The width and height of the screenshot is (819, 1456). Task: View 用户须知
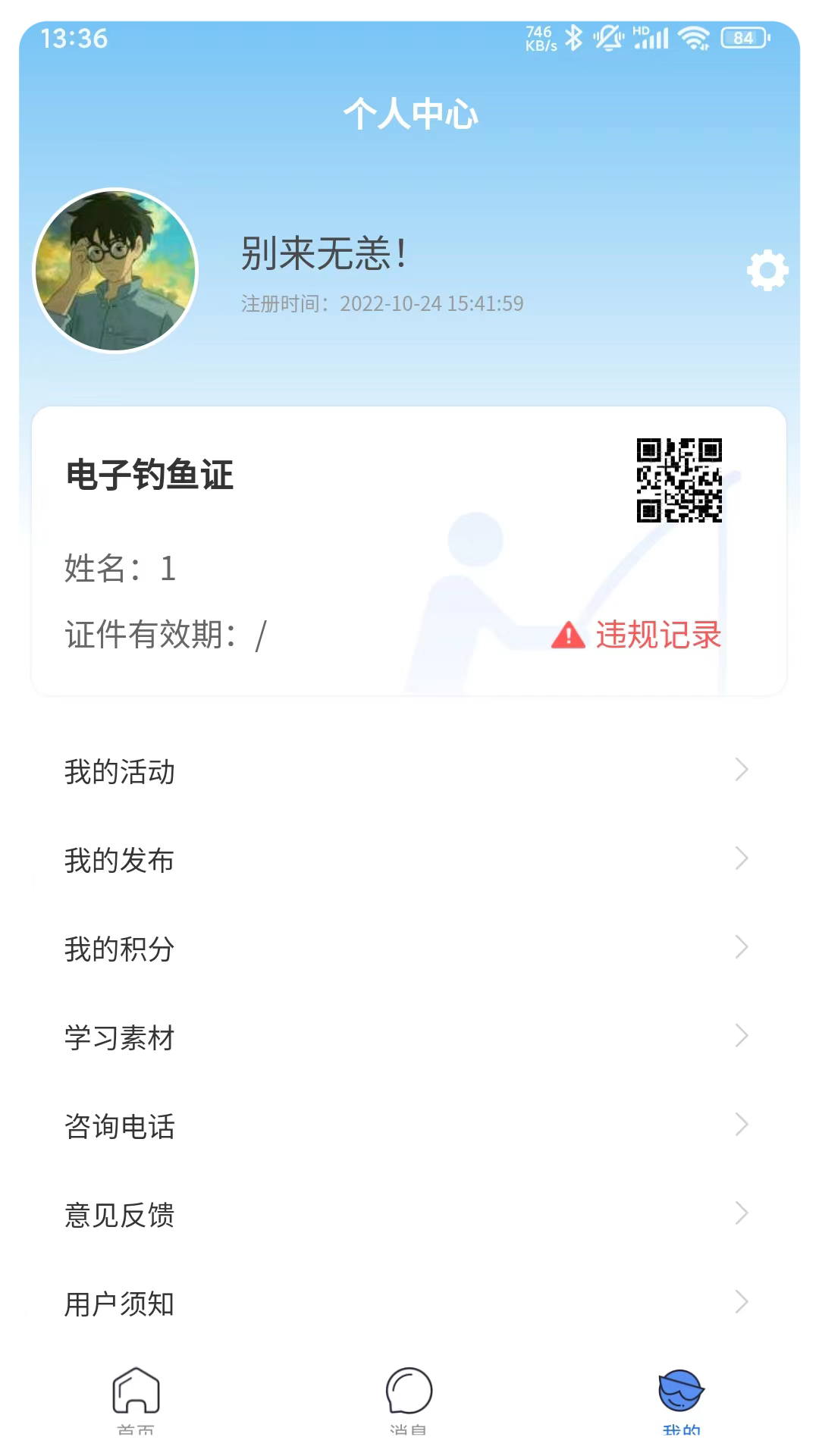coord(408,1304)
